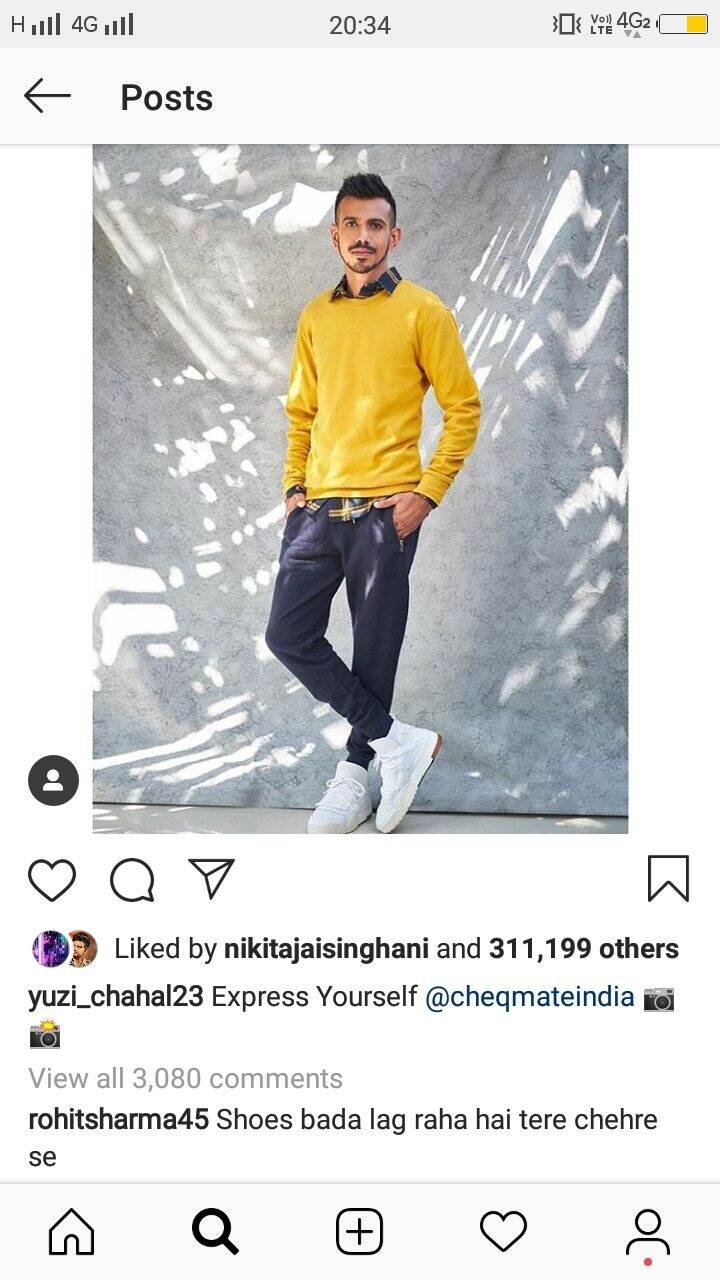
Task: Like the yuzi_chahal23 post
Action: [x=52, y=879]
